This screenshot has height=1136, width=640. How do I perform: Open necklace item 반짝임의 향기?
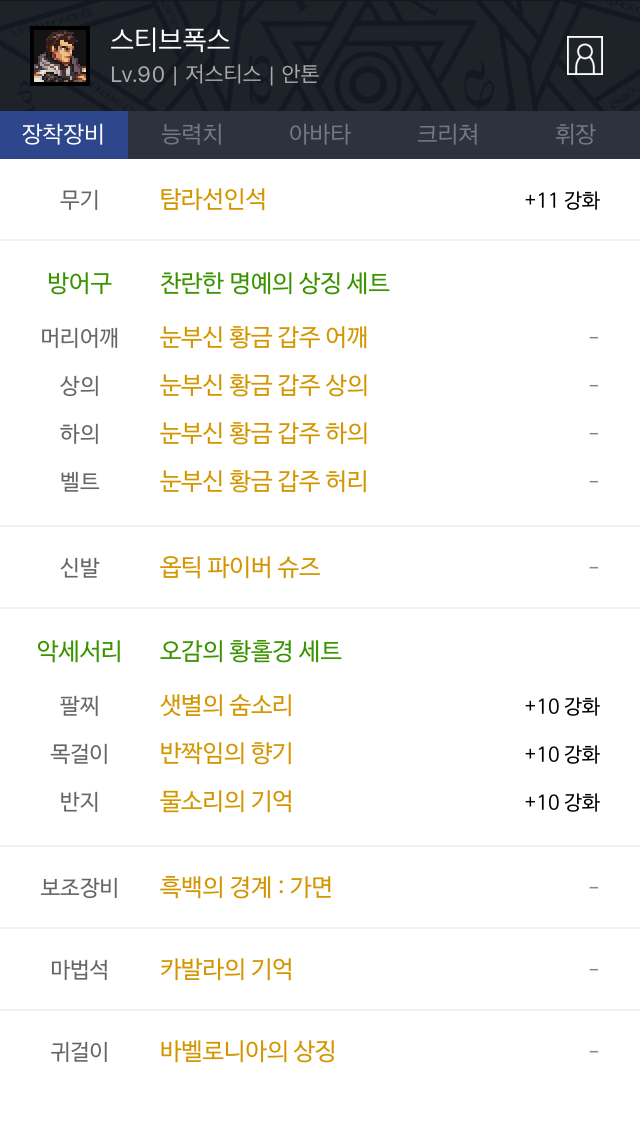coord(226,753)
